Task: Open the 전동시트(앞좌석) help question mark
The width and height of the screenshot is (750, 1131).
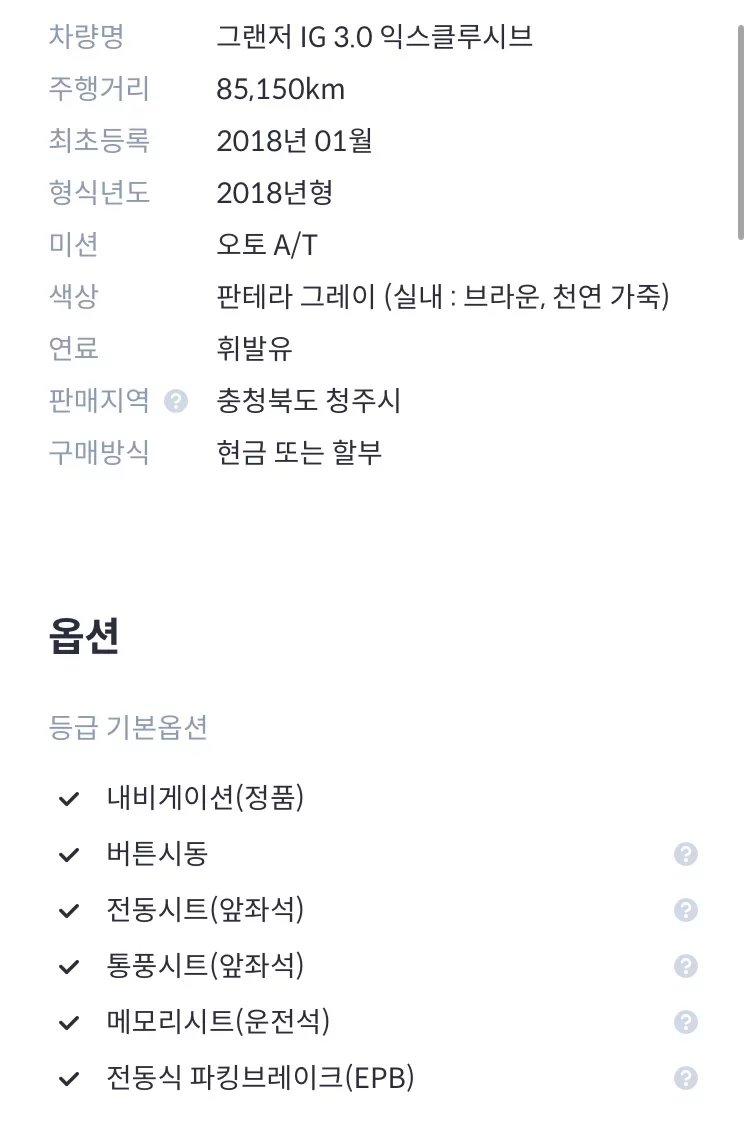Action: [x=686, y=910]
